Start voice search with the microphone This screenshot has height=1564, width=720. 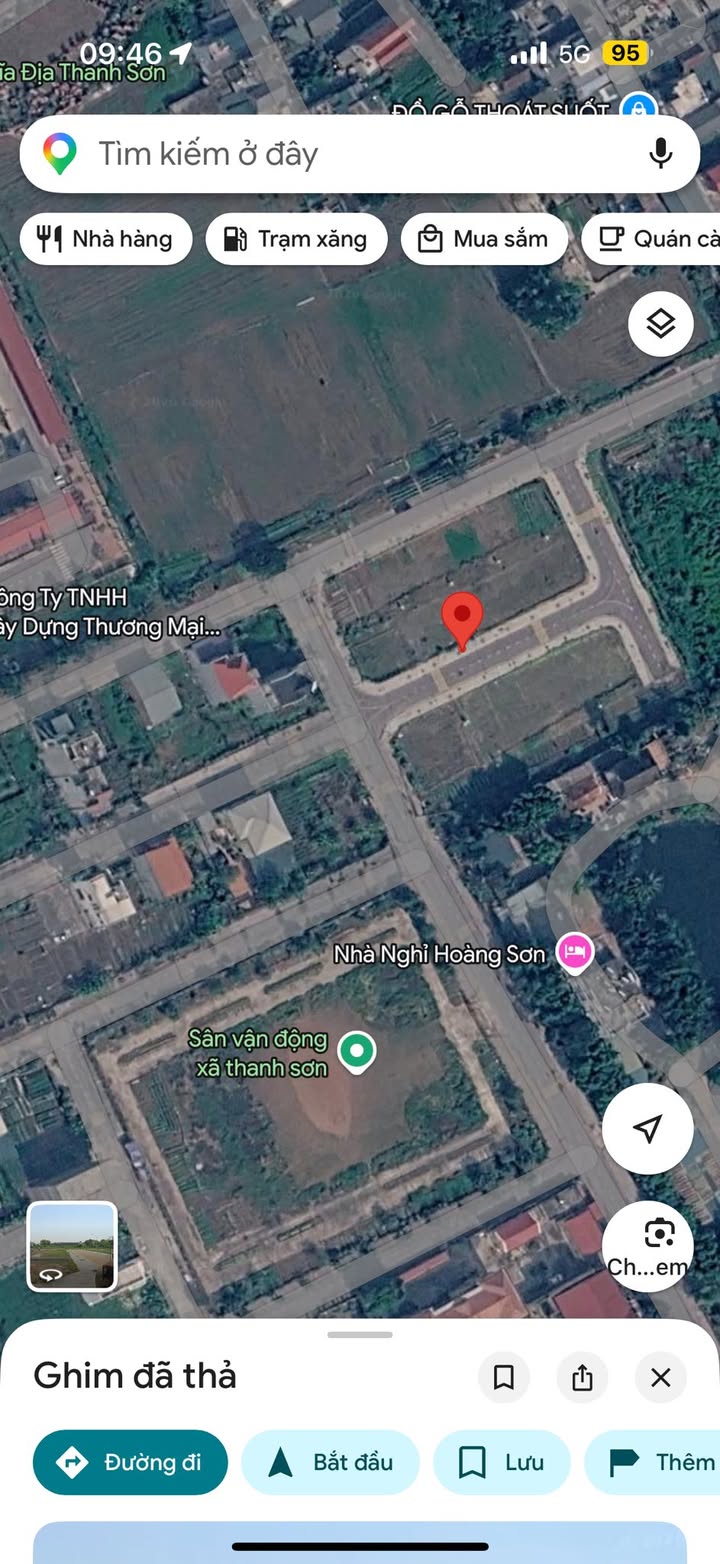coord(660,154)
